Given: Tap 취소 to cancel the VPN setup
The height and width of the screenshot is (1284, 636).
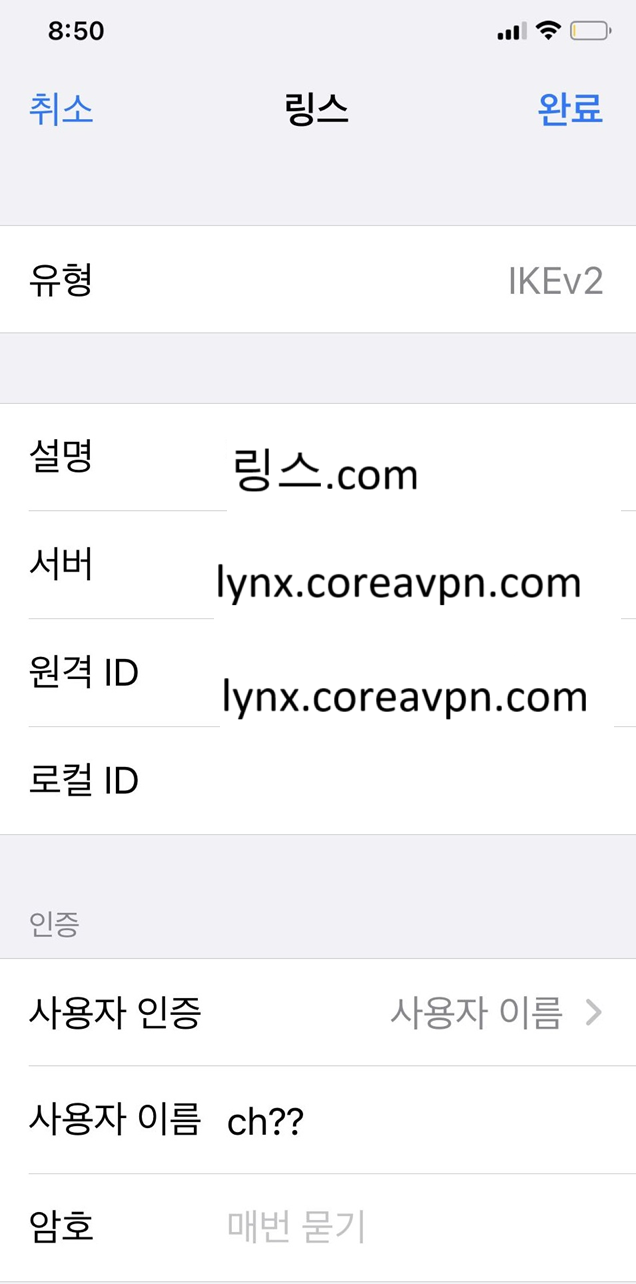Looking at the screenshot, I should [61, 108].
